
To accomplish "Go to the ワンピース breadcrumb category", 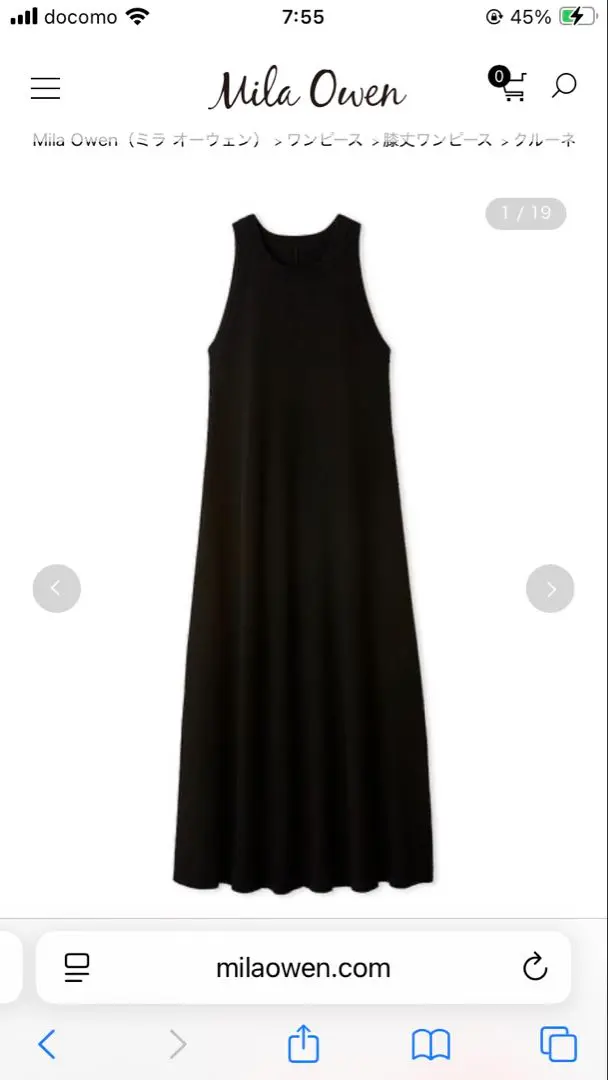I will (325, 140).
